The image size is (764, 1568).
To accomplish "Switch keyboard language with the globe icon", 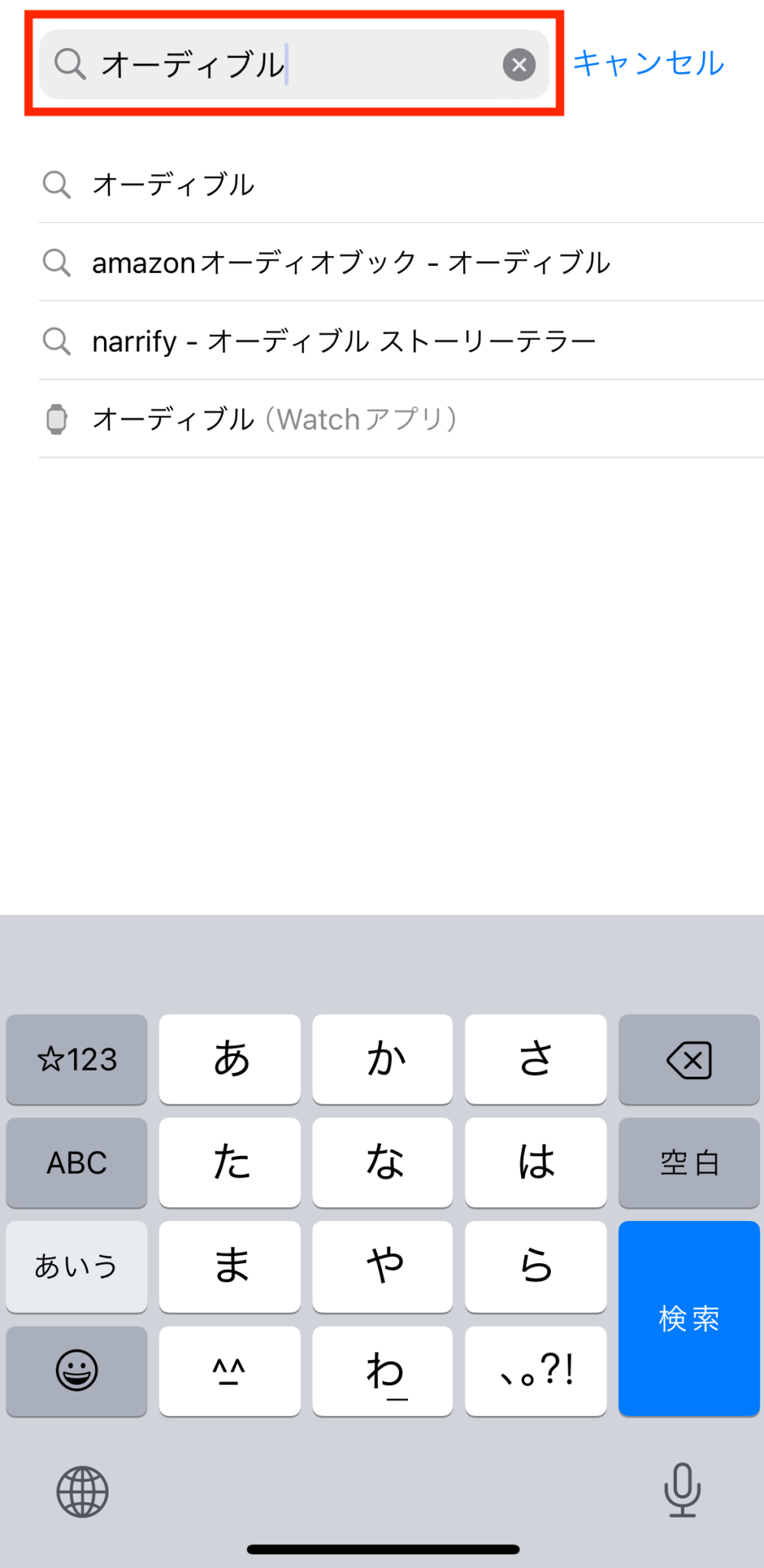I will pyautogui.click(x=83, y=1492).
